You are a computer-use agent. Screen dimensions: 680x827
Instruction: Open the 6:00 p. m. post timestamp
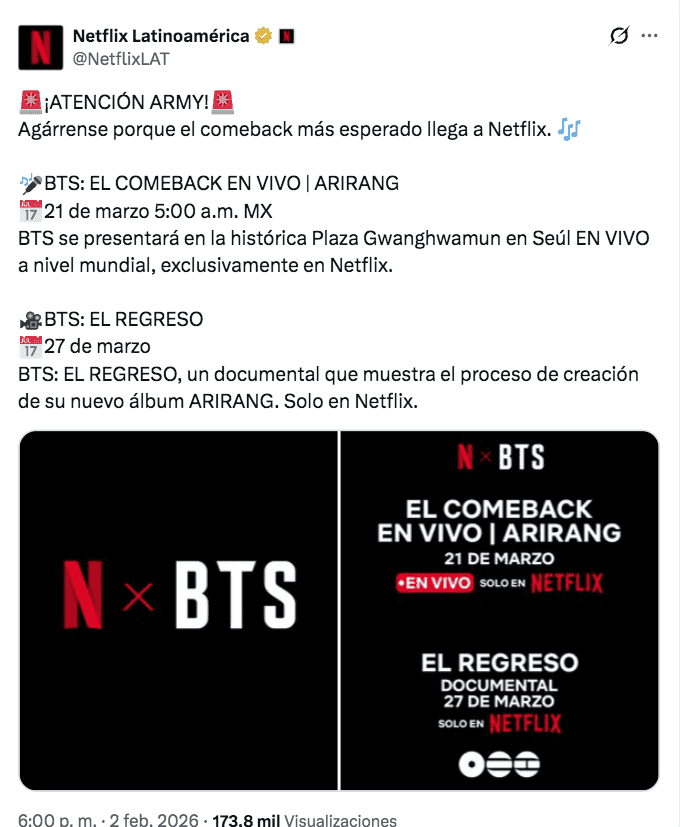pos(46,819)
